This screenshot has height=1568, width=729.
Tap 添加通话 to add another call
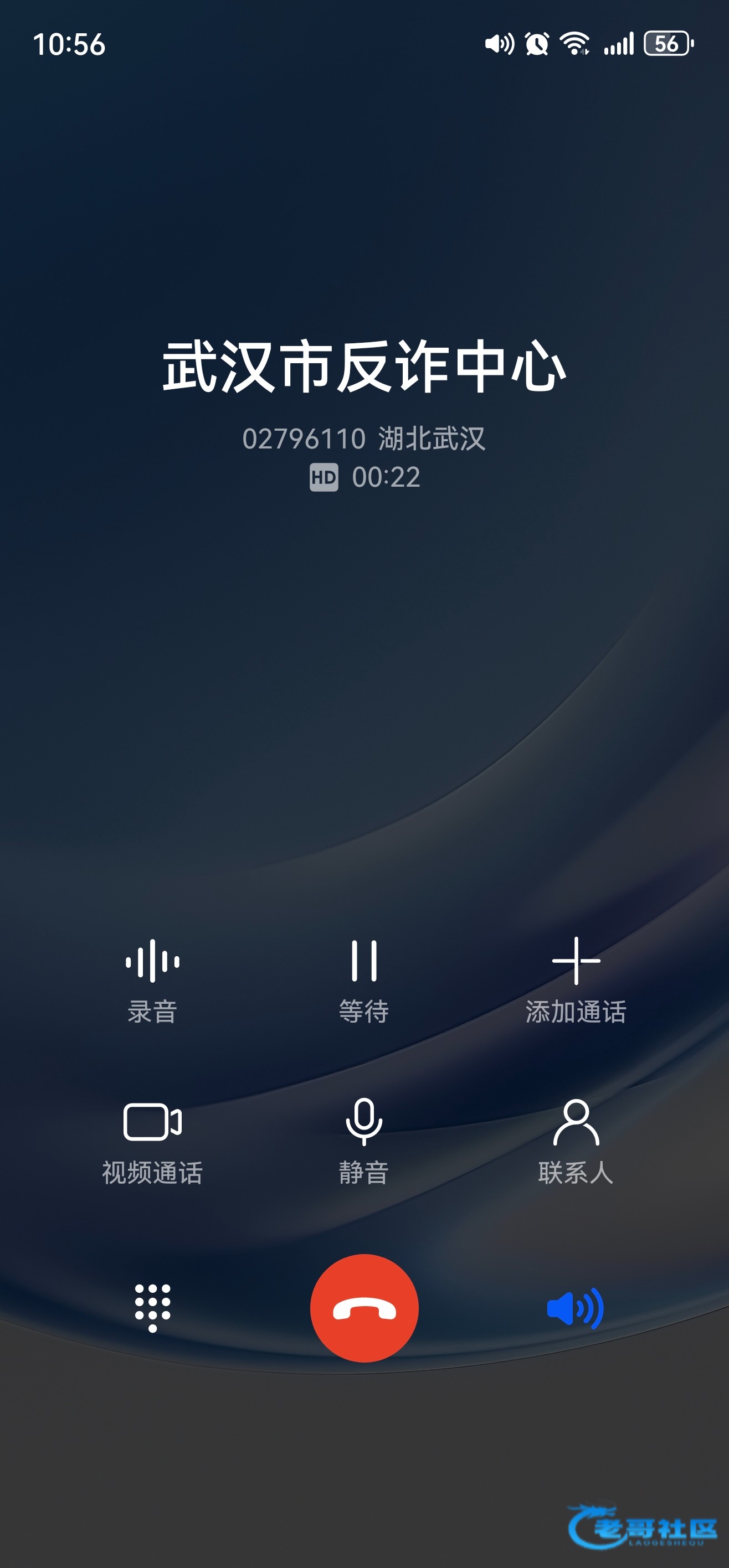(x=576, y=981)
